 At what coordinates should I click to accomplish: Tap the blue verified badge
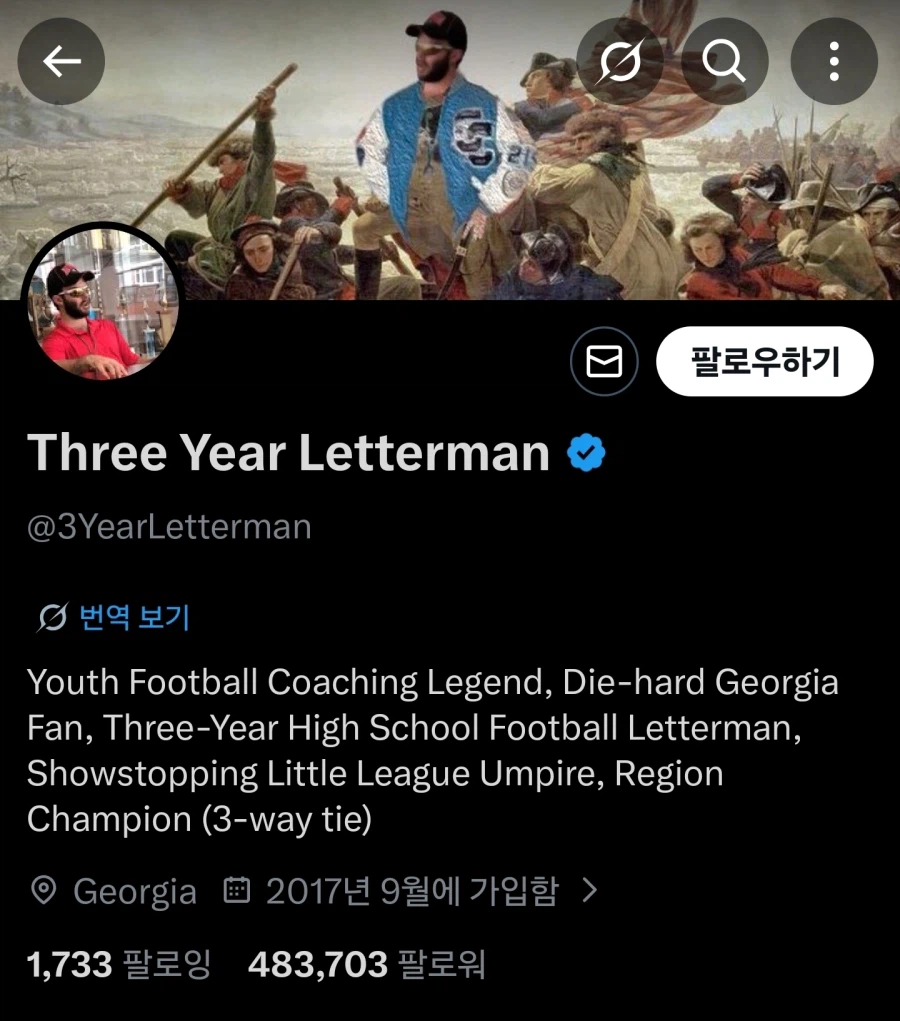(586, 454)
